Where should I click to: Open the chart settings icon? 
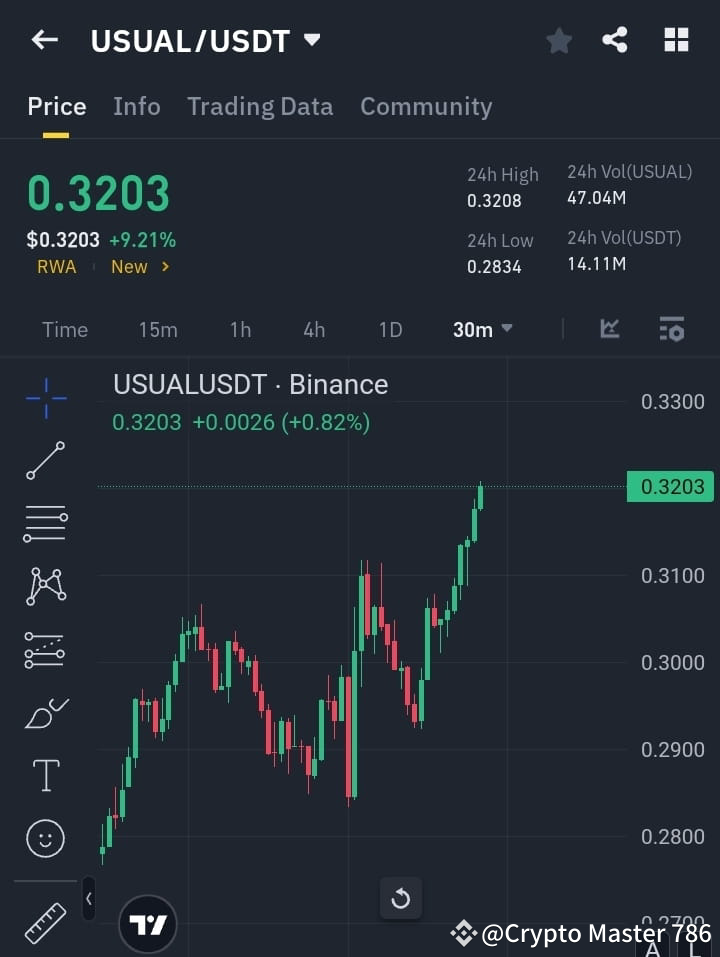pyautogui.click(x=671, y=329)
